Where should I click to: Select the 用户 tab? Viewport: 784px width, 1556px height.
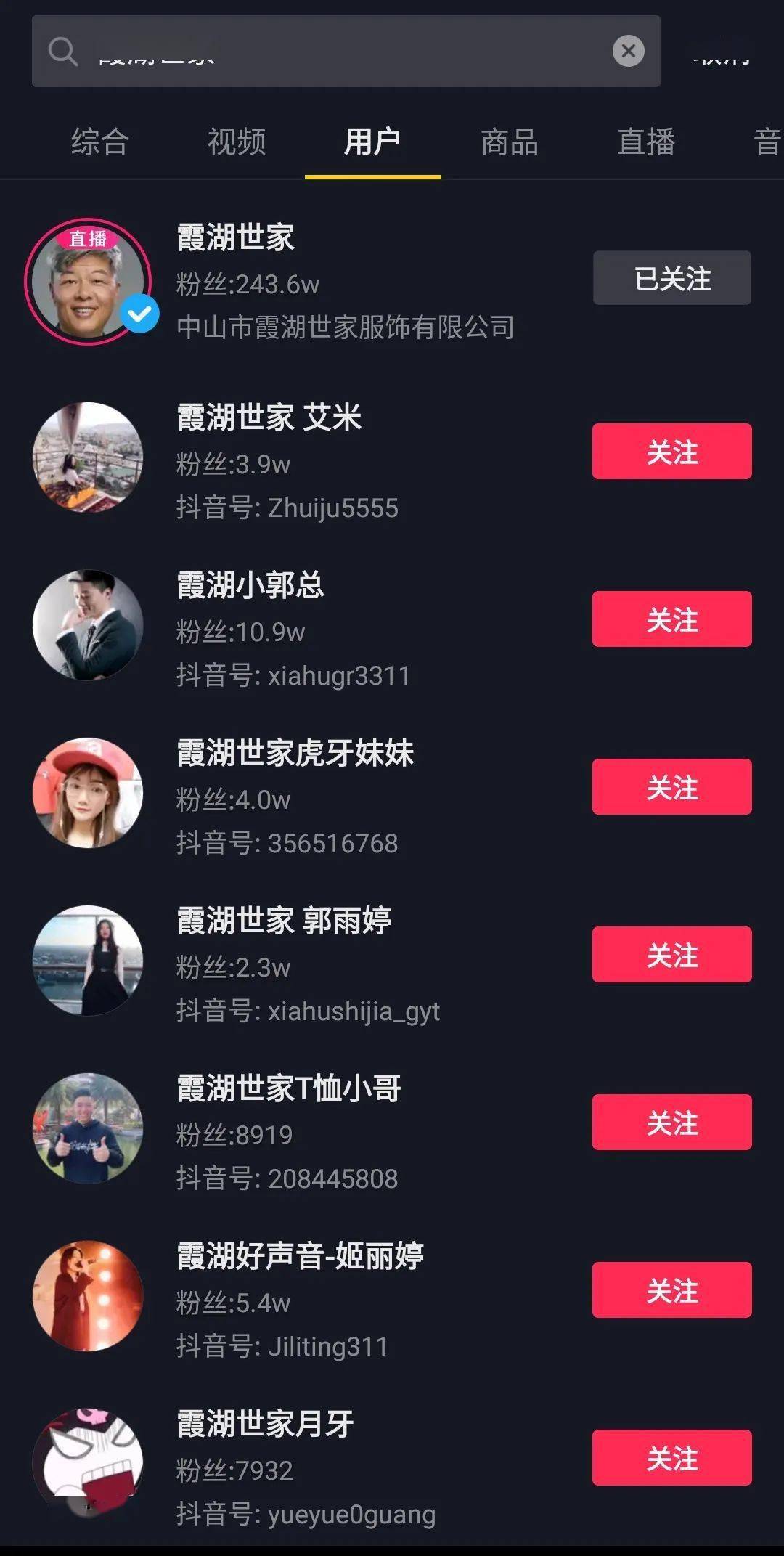click(x=372, y=142)
